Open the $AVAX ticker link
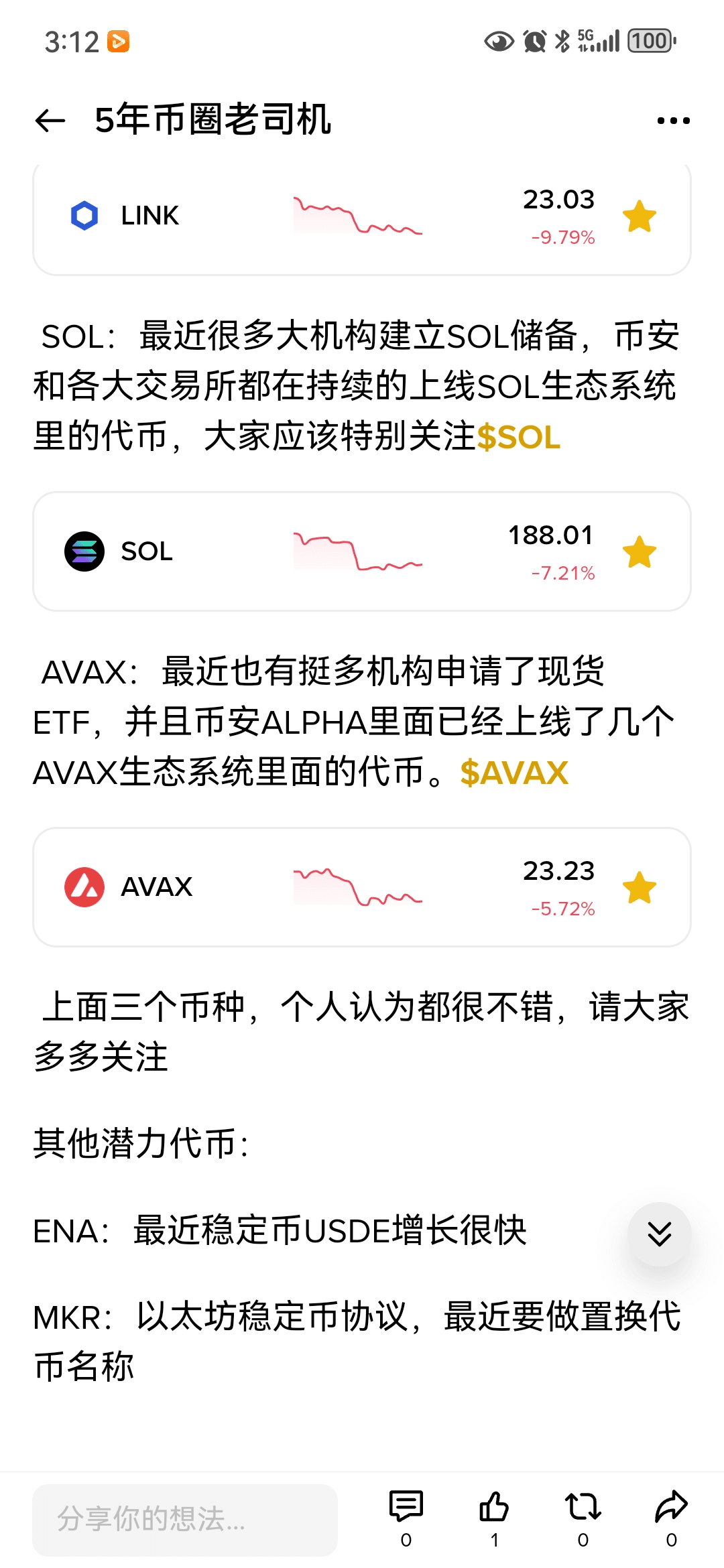 [514, 773]
